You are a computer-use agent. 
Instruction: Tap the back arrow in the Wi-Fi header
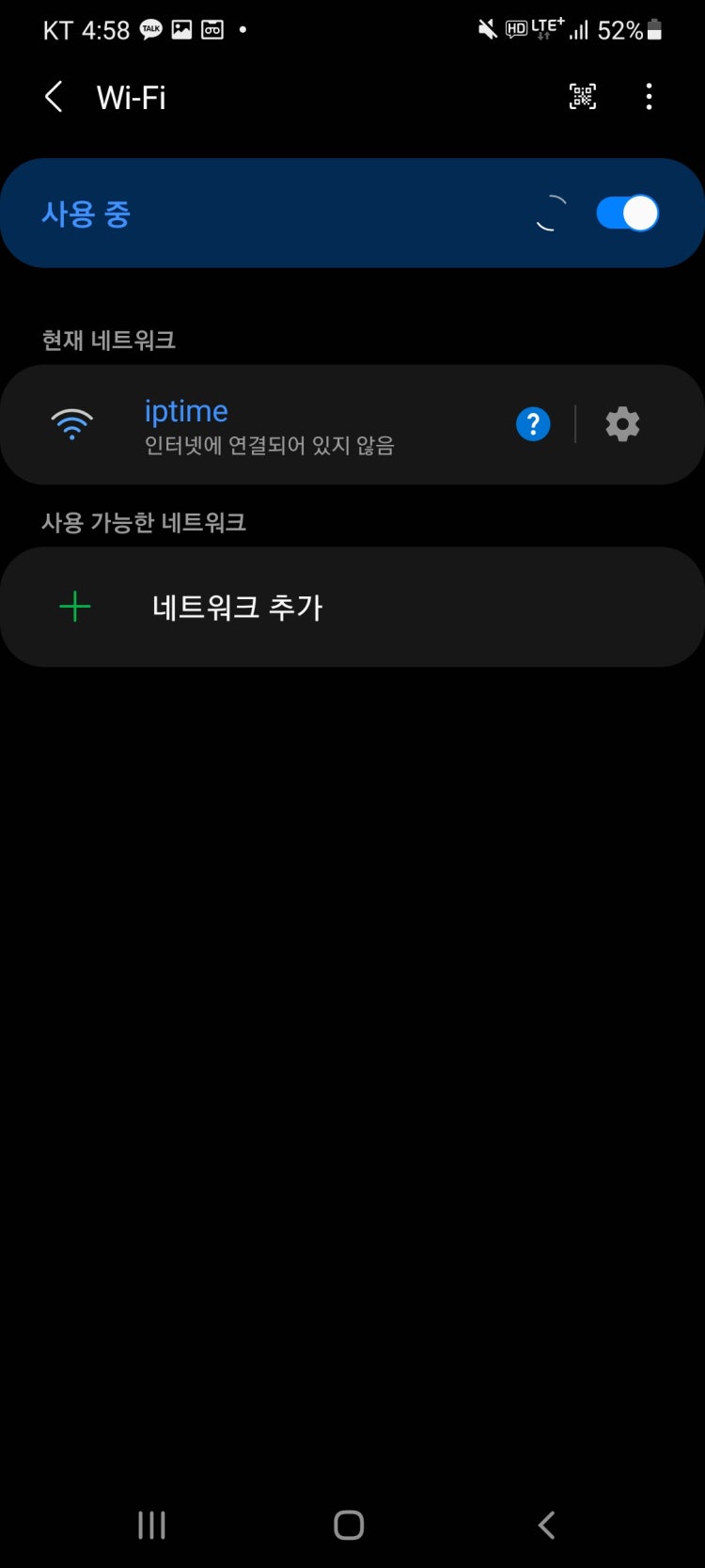click(53, 96)
